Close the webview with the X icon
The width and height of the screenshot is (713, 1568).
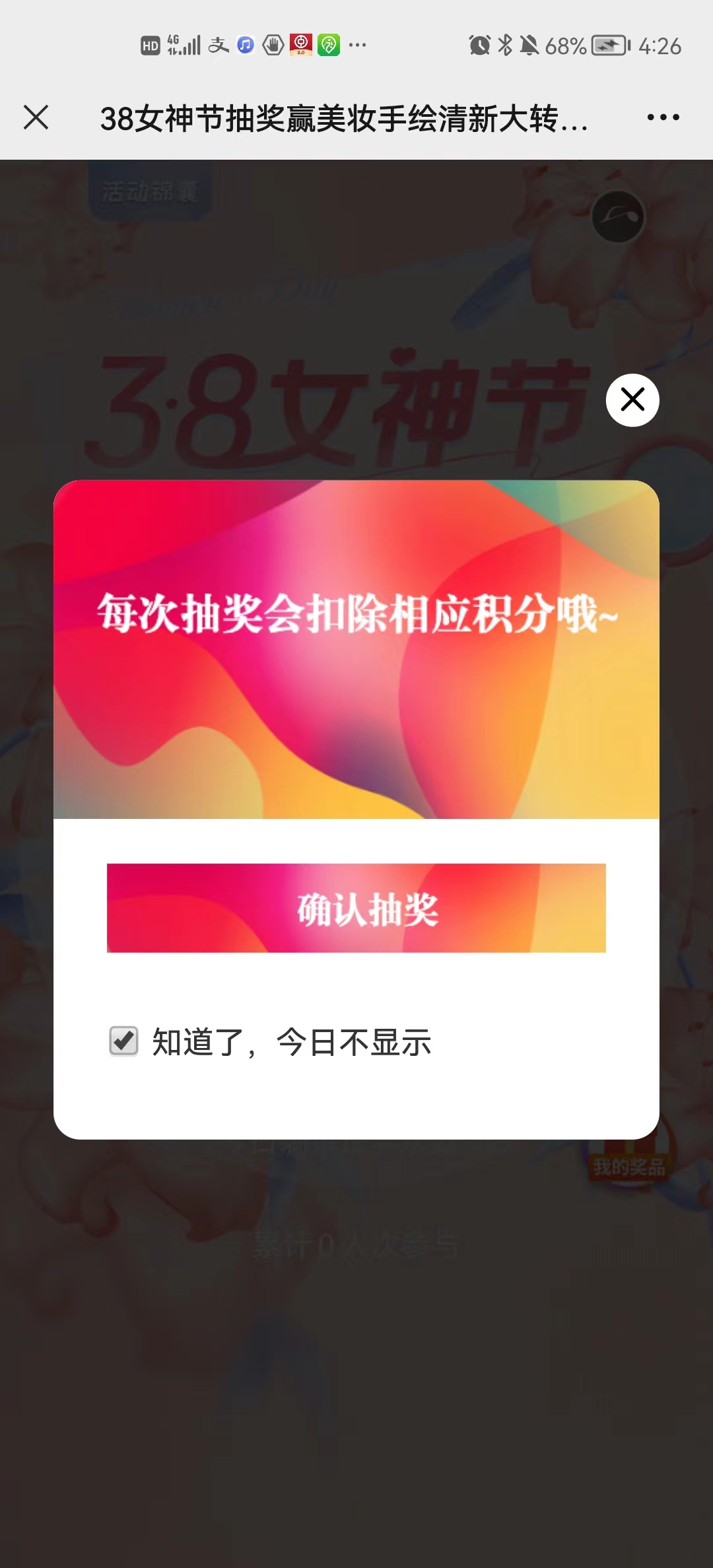[x=36, y=117]
